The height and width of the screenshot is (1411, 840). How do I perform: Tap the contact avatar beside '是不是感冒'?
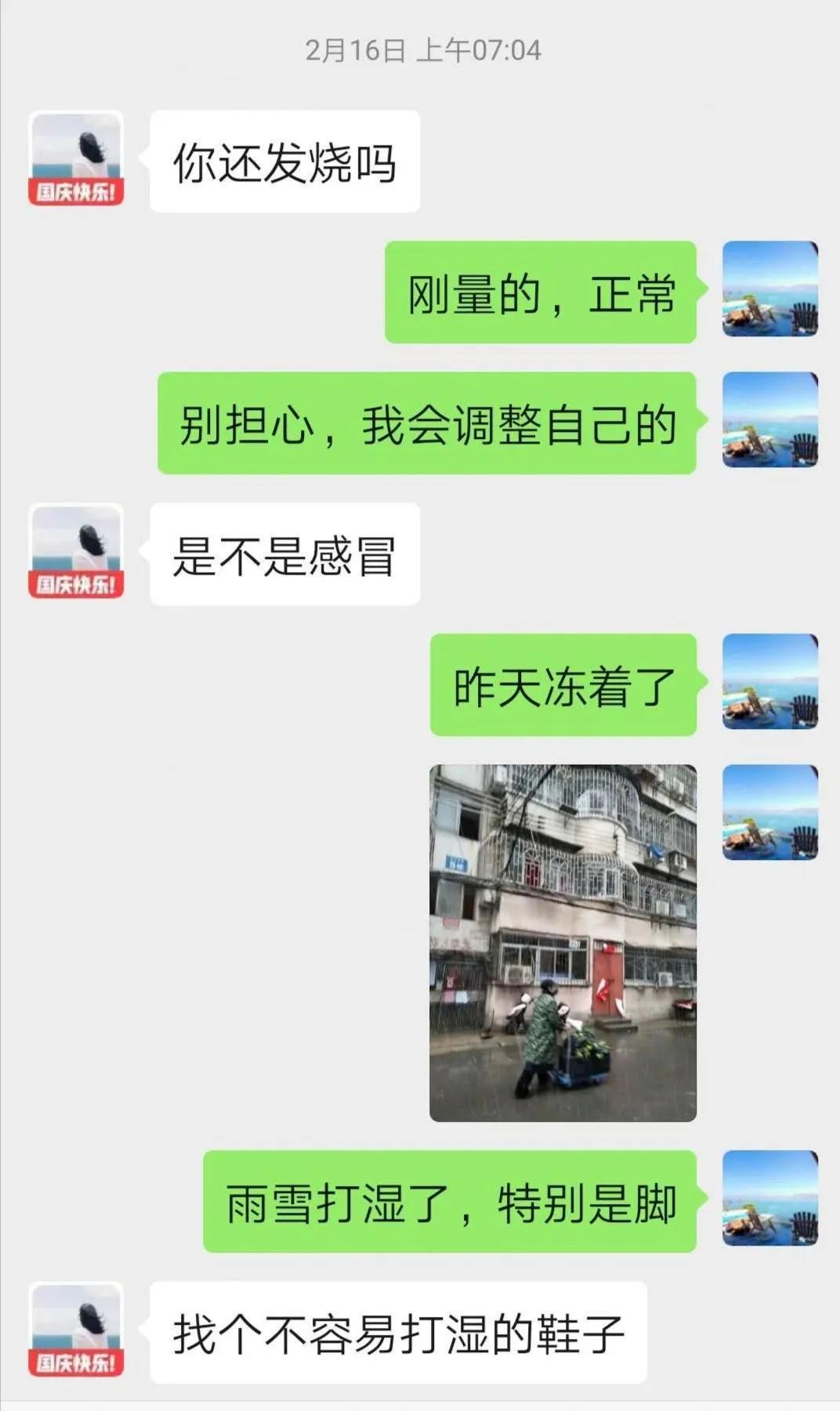[x=76, y=549]
